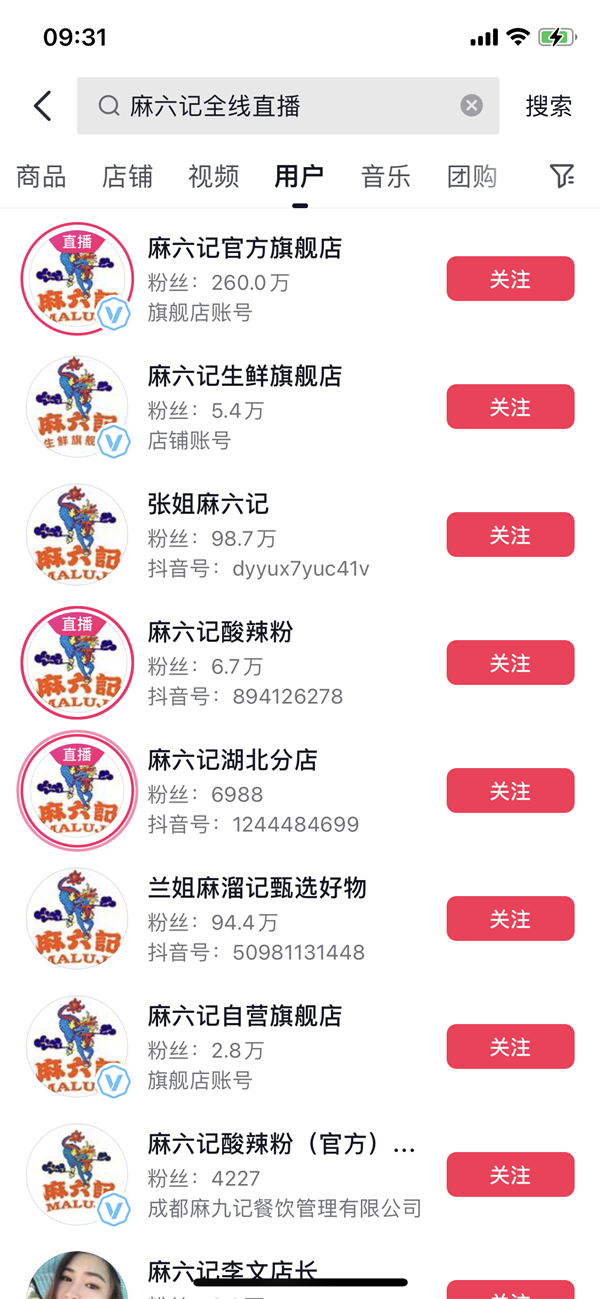Image resolution: width=600 pixels, height=1299 pixels.
Task: Go back using the arrow icon
Action: 42,106
